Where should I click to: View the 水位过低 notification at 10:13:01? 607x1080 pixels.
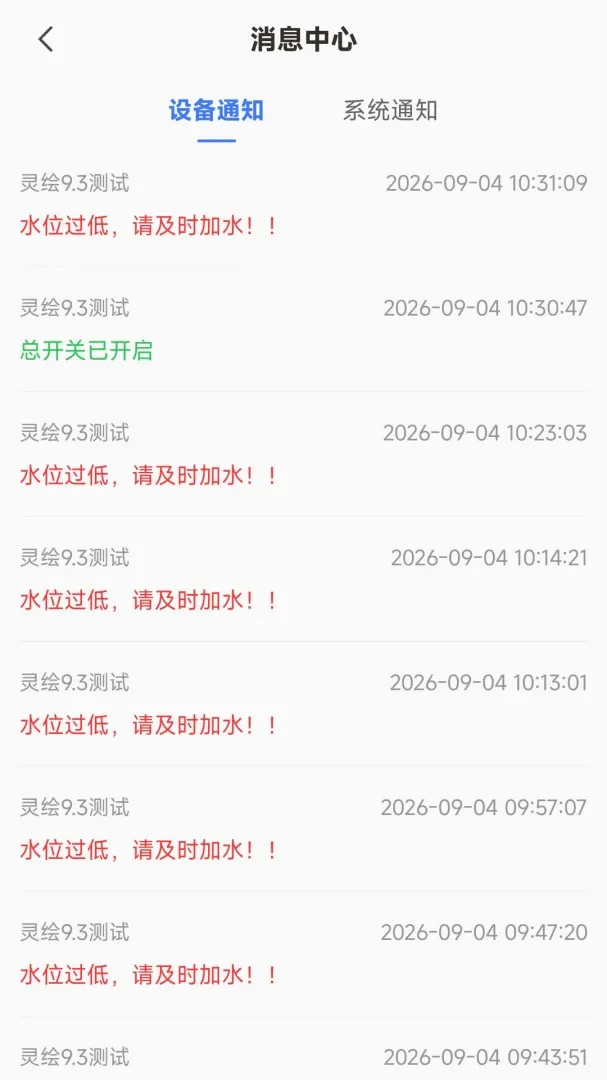303,703
